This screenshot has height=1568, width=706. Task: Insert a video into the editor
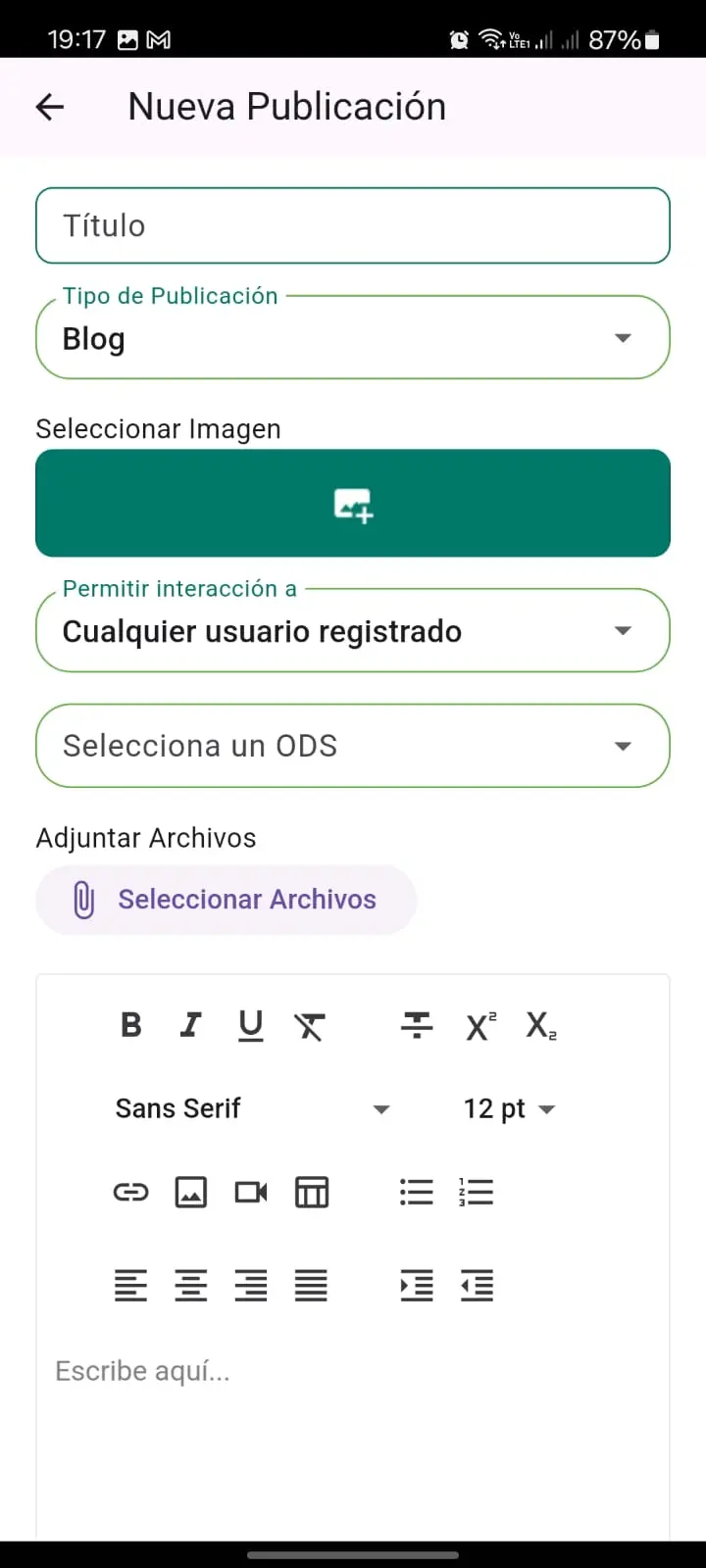coord(251,1192)
